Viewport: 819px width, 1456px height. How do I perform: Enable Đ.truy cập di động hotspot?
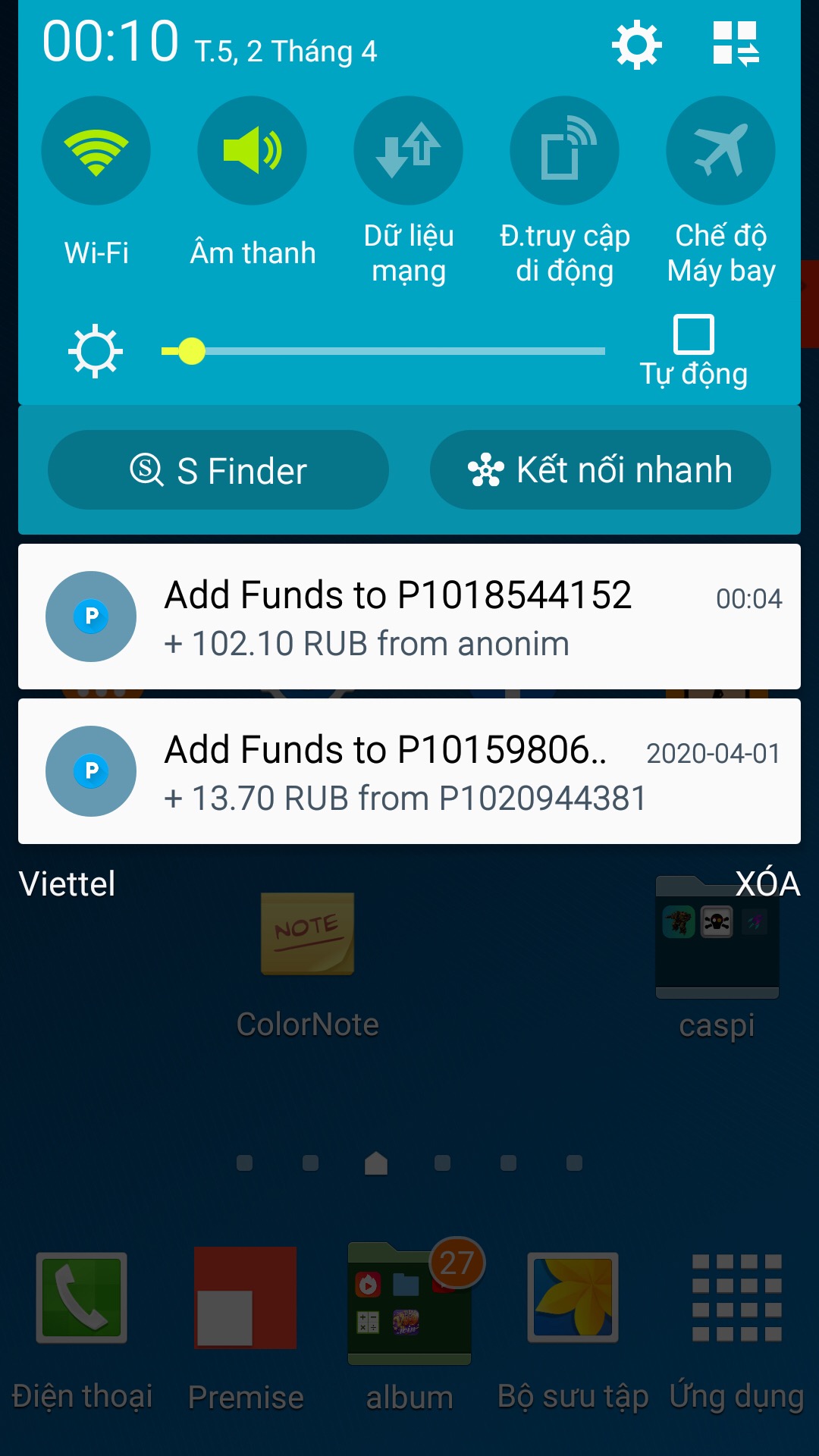565,151
